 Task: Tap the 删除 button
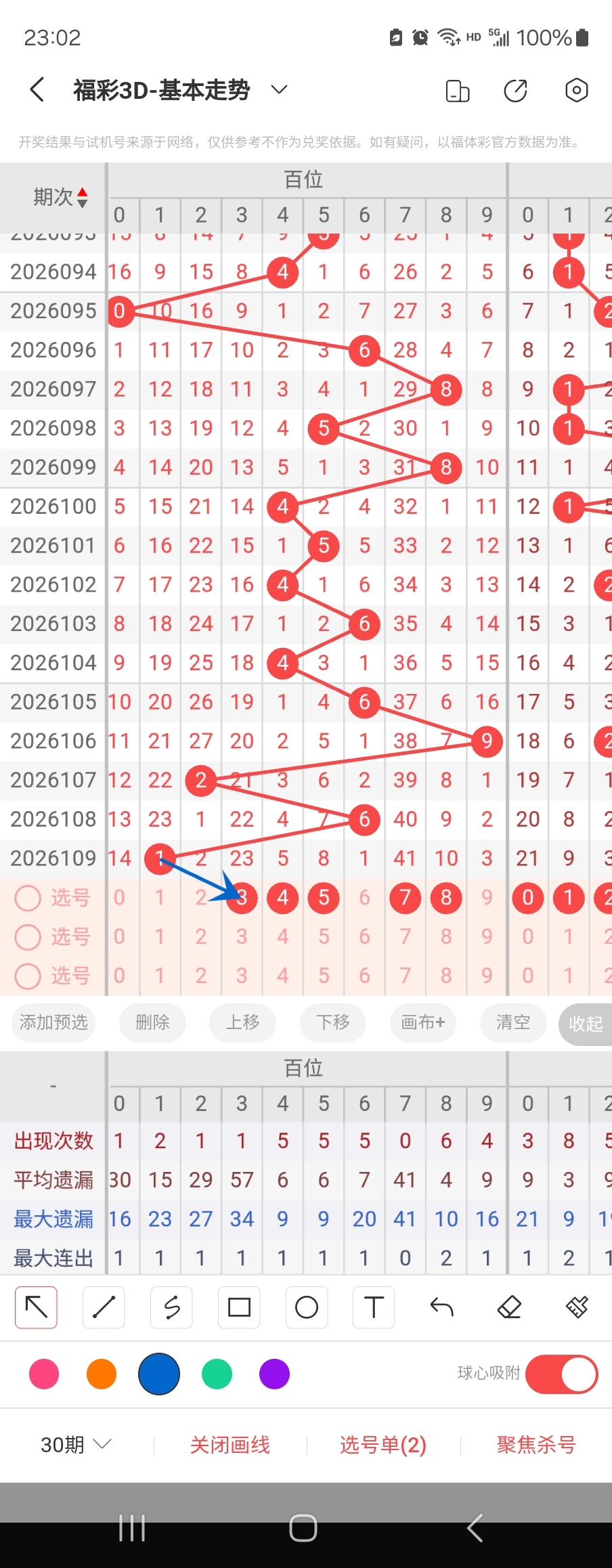(152, 1022)
